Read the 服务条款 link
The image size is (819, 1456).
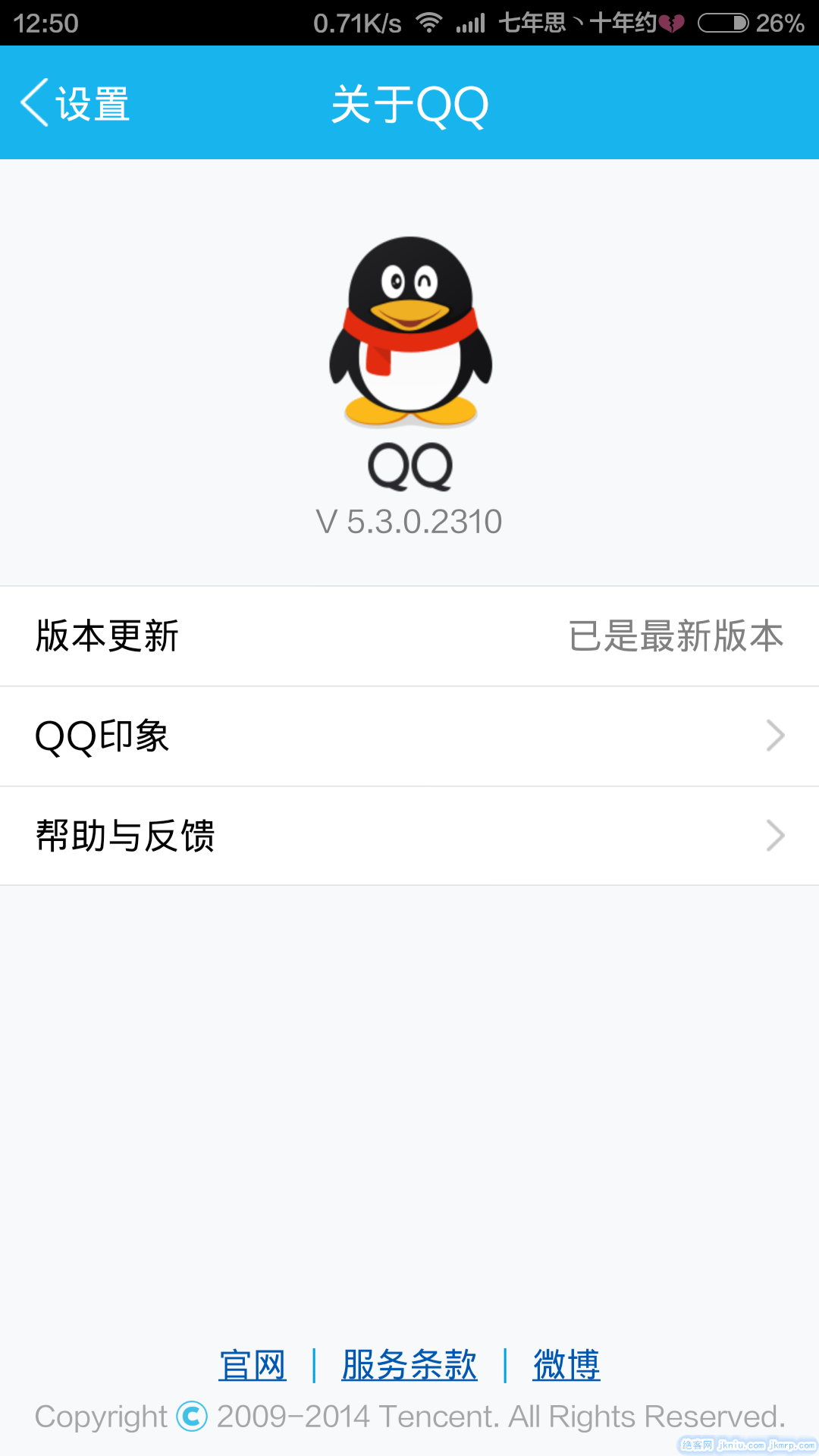click(409, 1365)
